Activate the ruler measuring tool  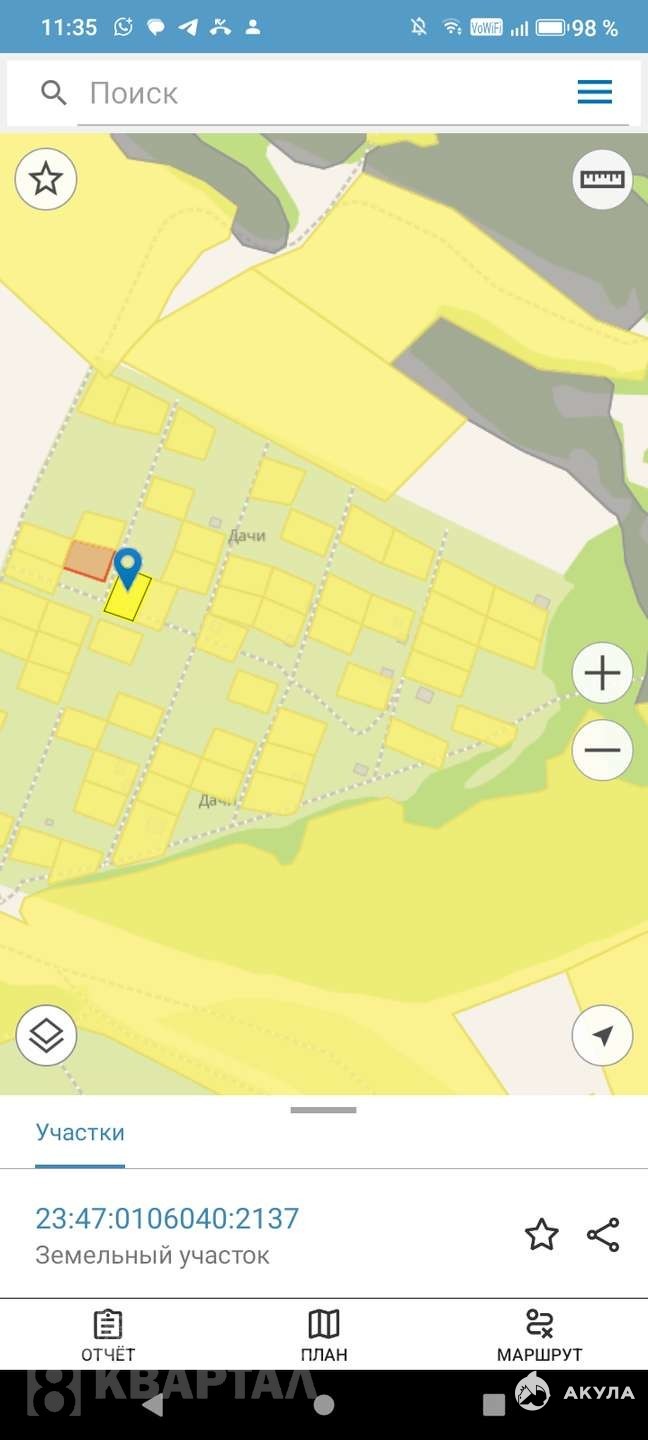[x=602, y=179]
